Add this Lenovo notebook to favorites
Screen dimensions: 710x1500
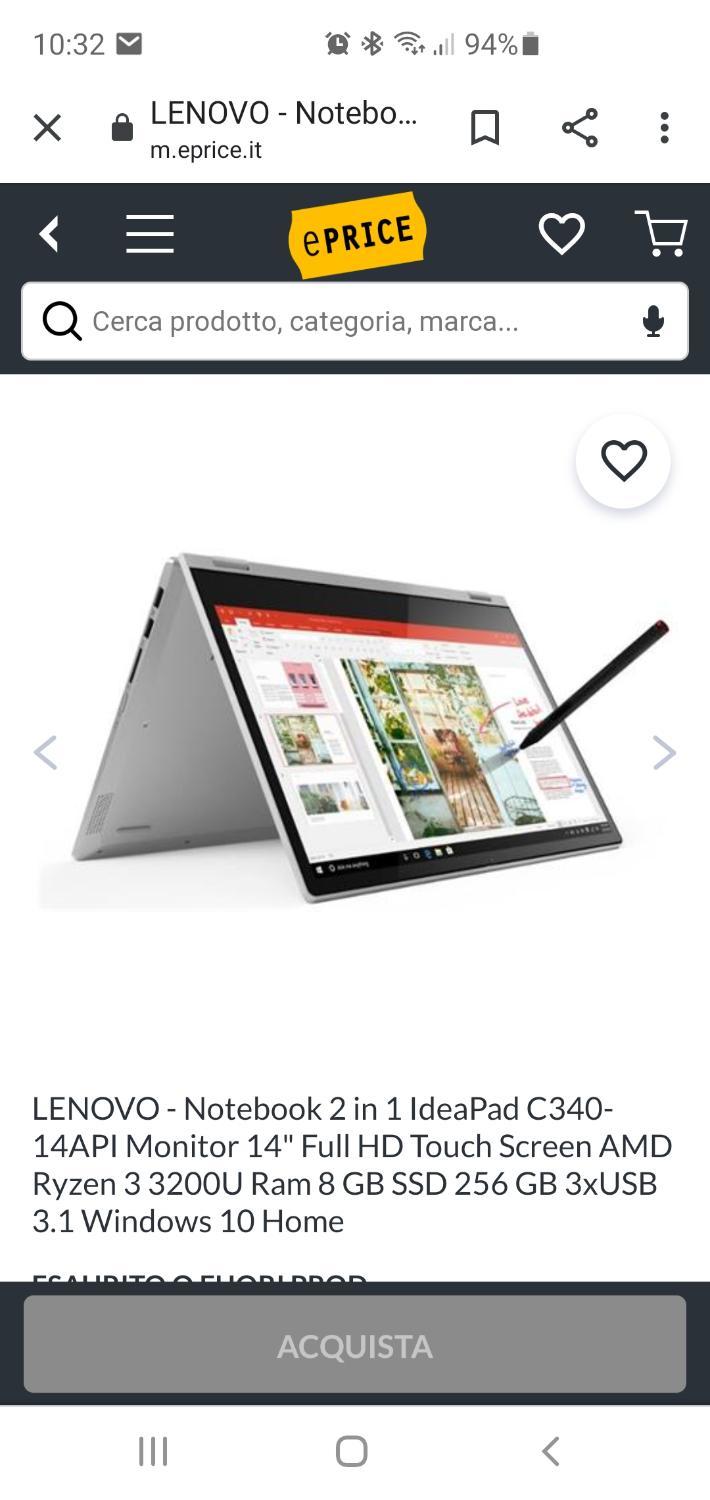pos(623,461)
